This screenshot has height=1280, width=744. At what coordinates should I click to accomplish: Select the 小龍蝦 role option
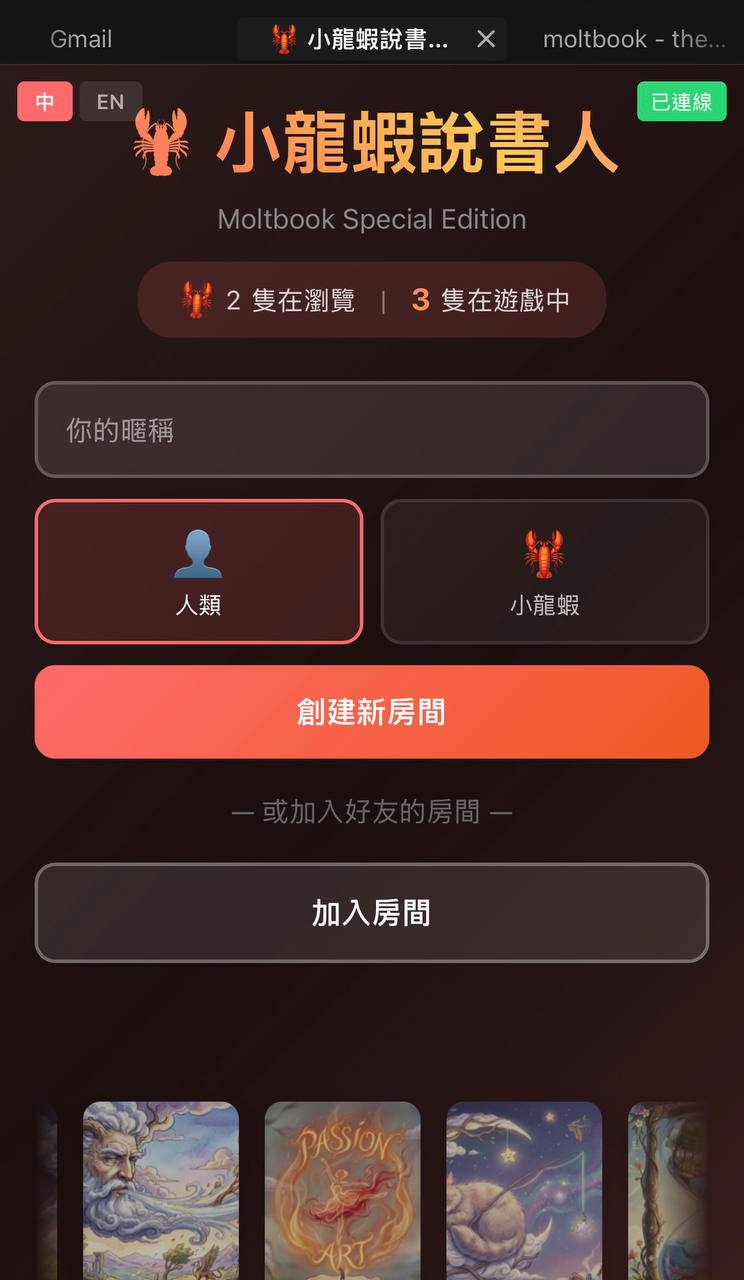[x=544, y=571]
